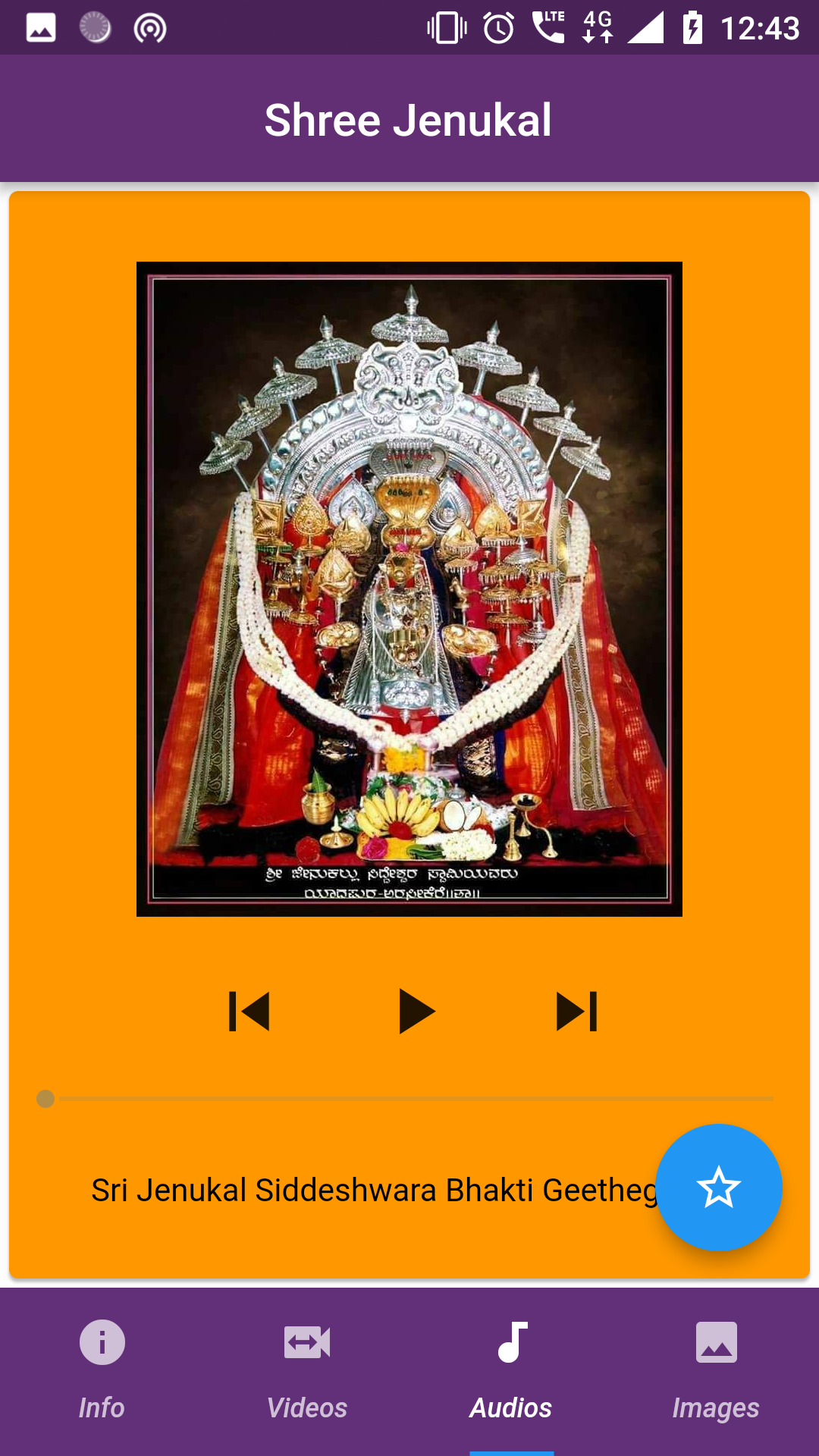The height and width of the screenshot is (1456, 819).
Task: Go back to the previous track
Action: coord(249,1012)
